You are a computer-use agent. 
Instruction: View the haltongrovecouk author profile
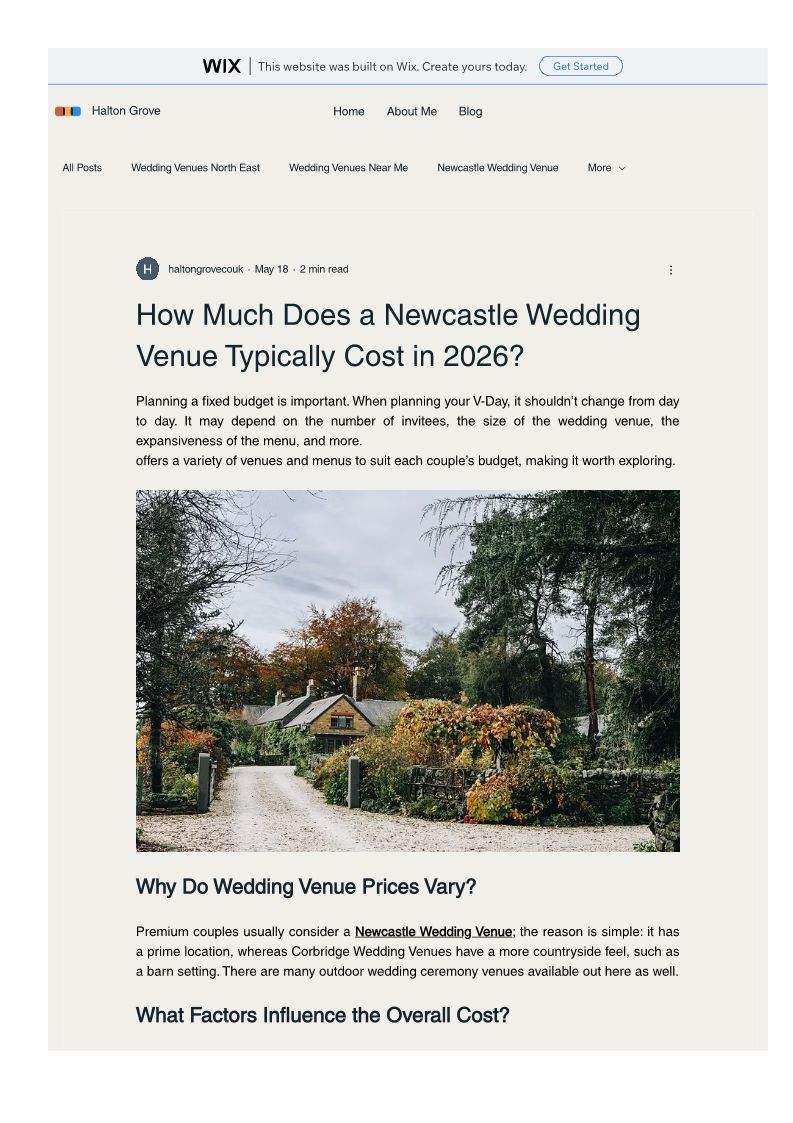pos(206,269)
